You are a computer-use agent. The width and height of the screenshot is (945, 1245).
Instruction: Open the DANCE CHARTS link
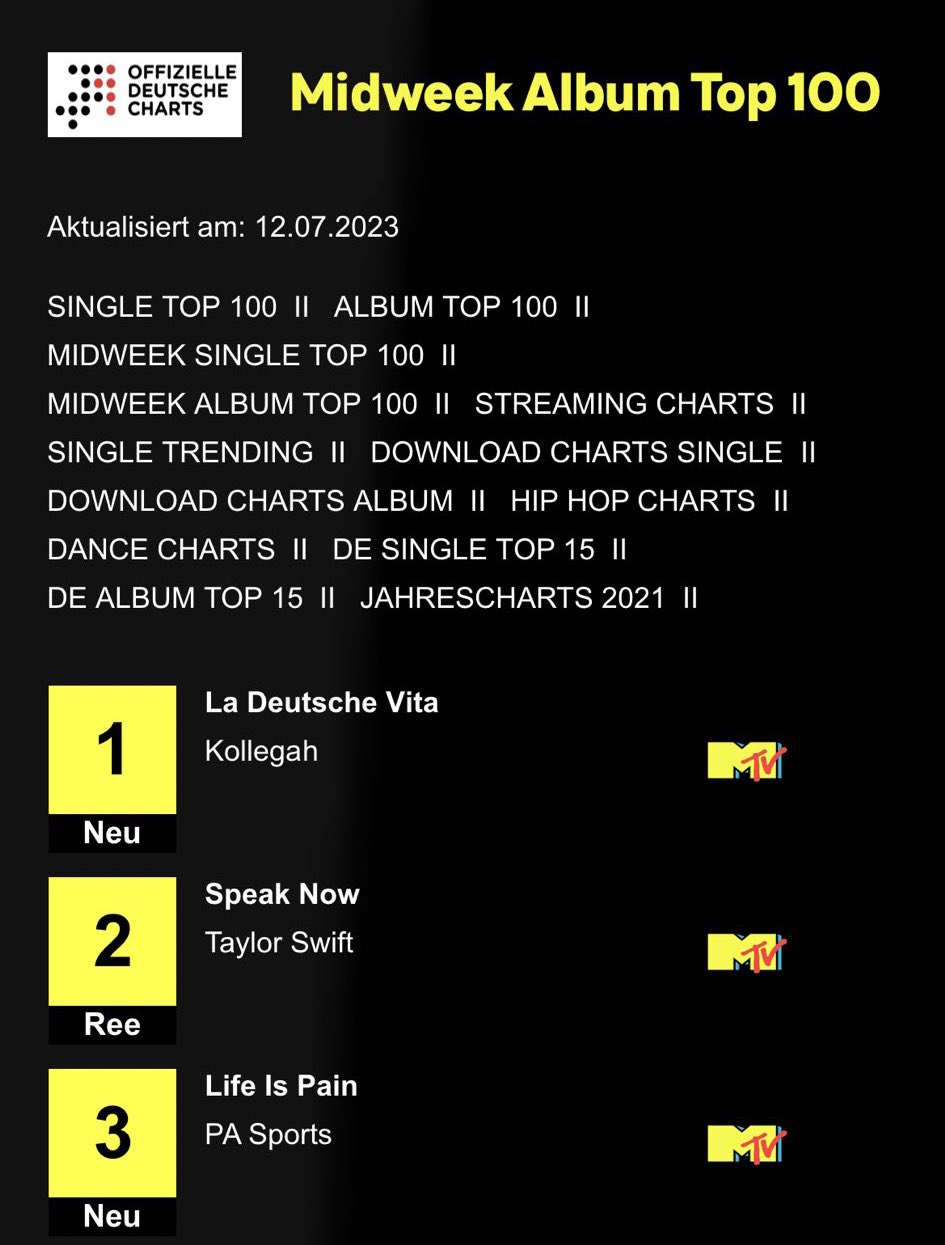tap(161, 549)
